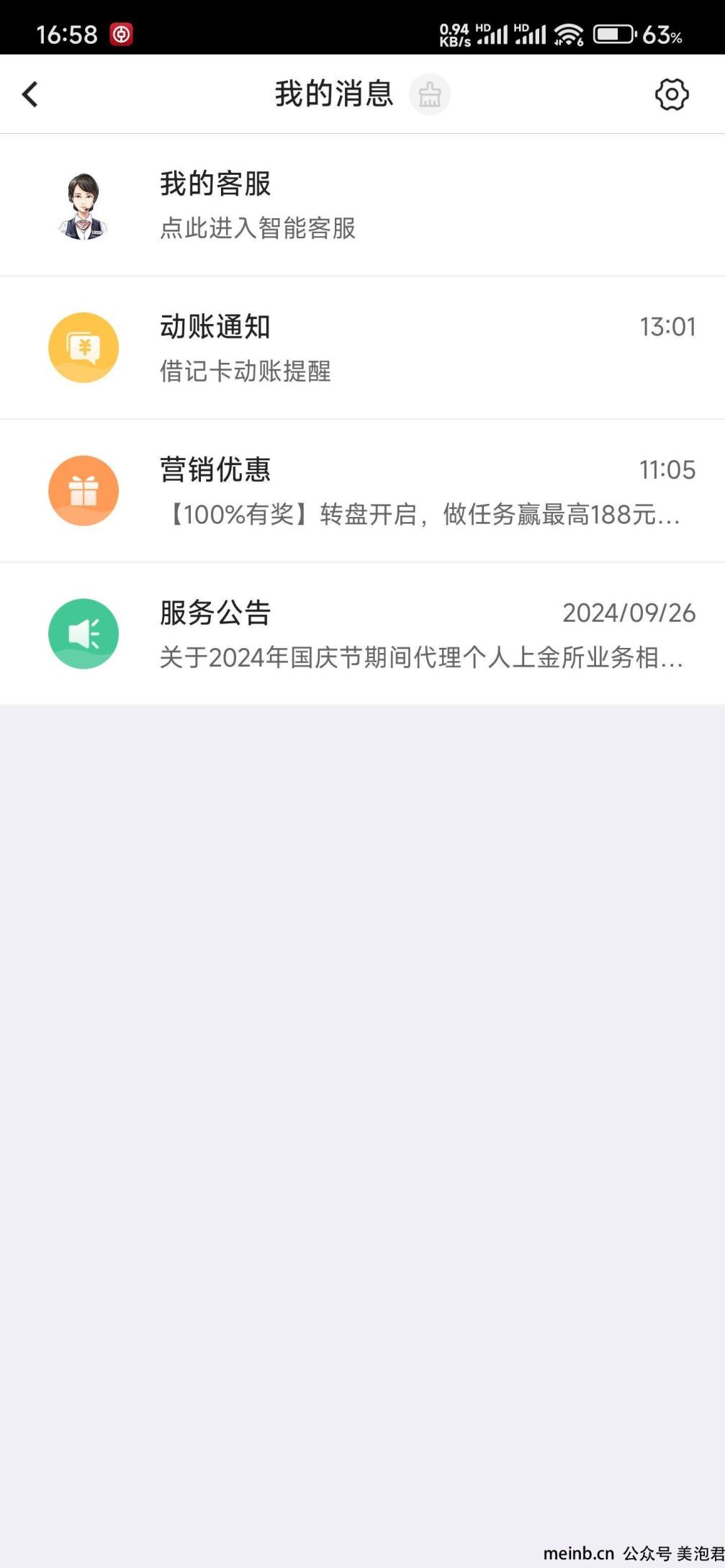This screenshot has height=1568, width=725.
Task: Tap the broom icon to clear messages
Action: (430, 94)
